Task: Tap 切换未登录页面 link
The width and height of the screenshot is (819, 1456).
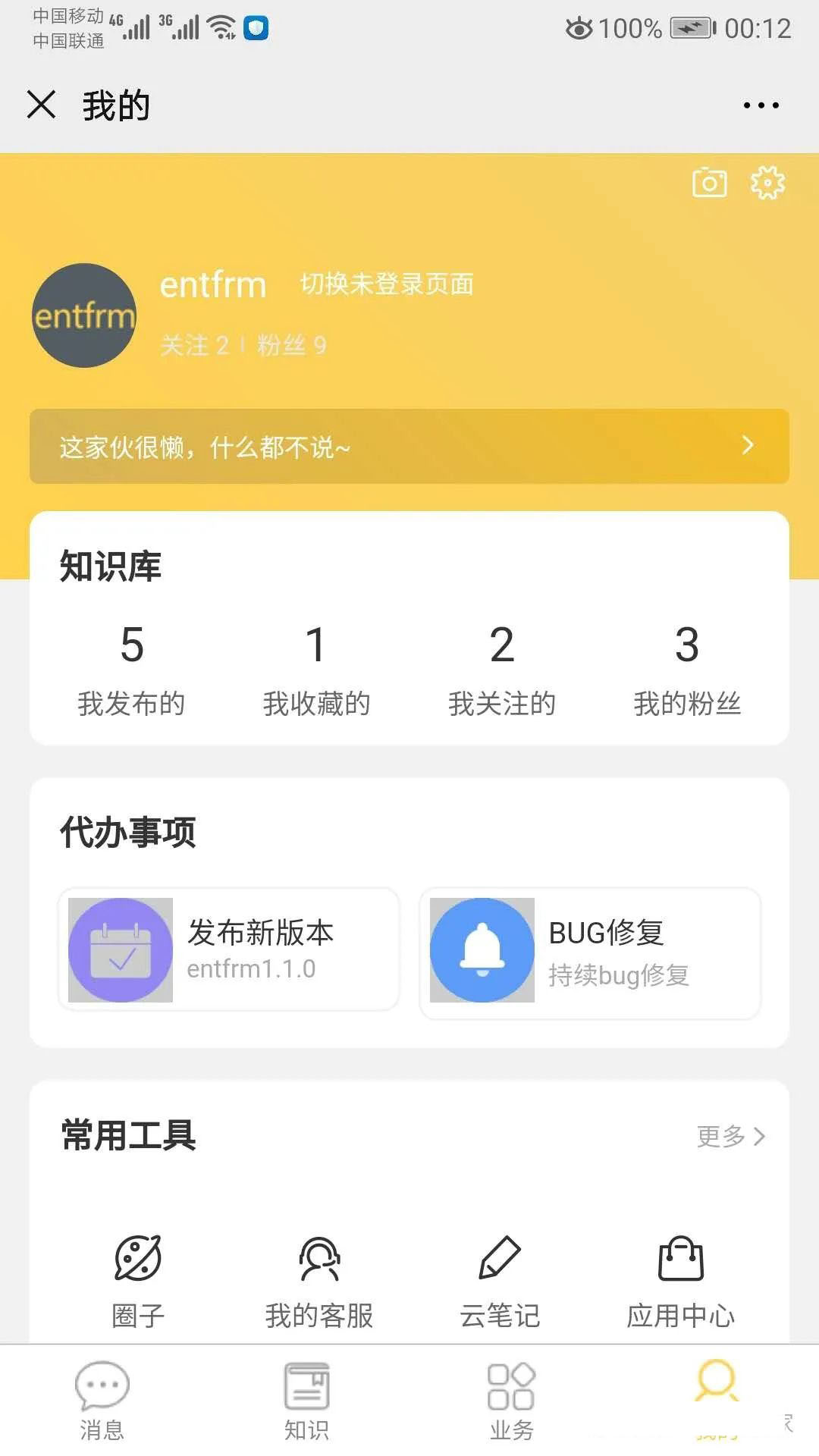Action: tap(387, 284)
